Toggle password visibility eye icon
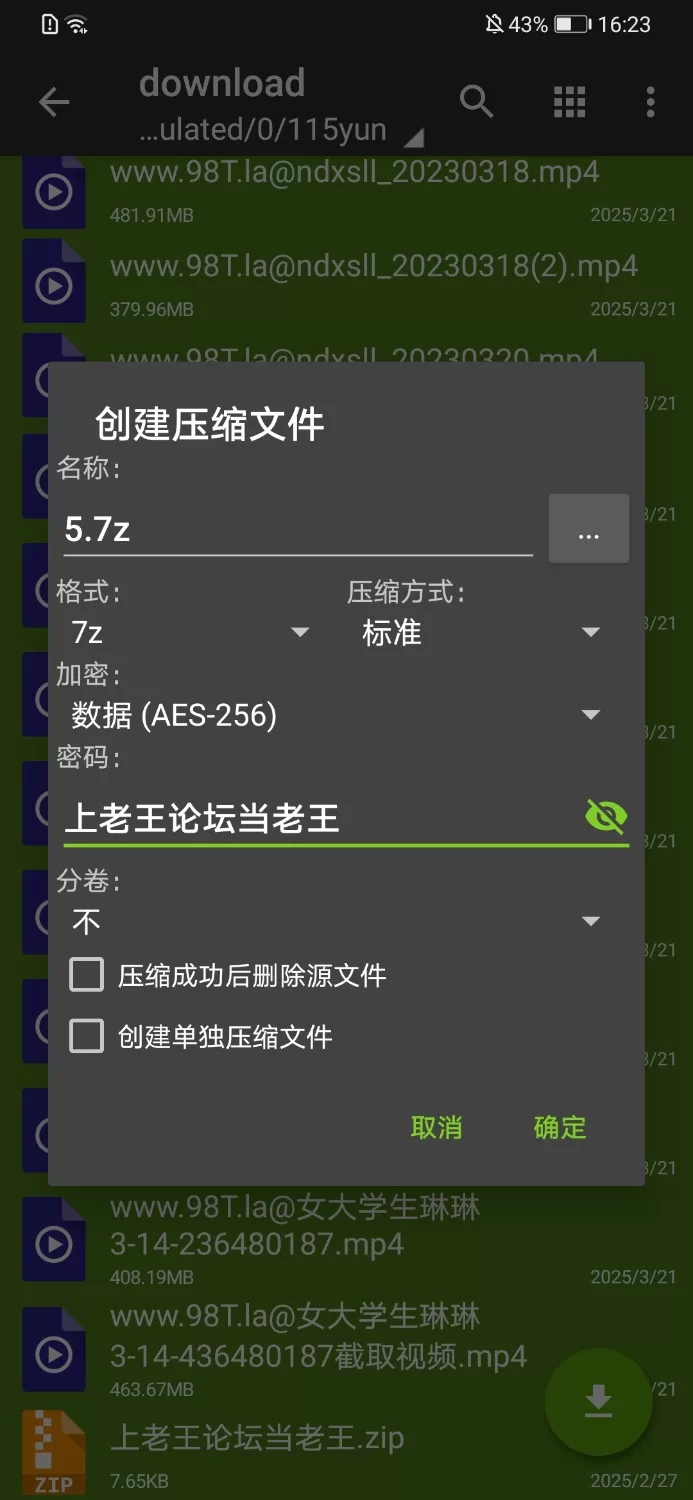Screen dimensions: 693x1500 tap(606, 817)
